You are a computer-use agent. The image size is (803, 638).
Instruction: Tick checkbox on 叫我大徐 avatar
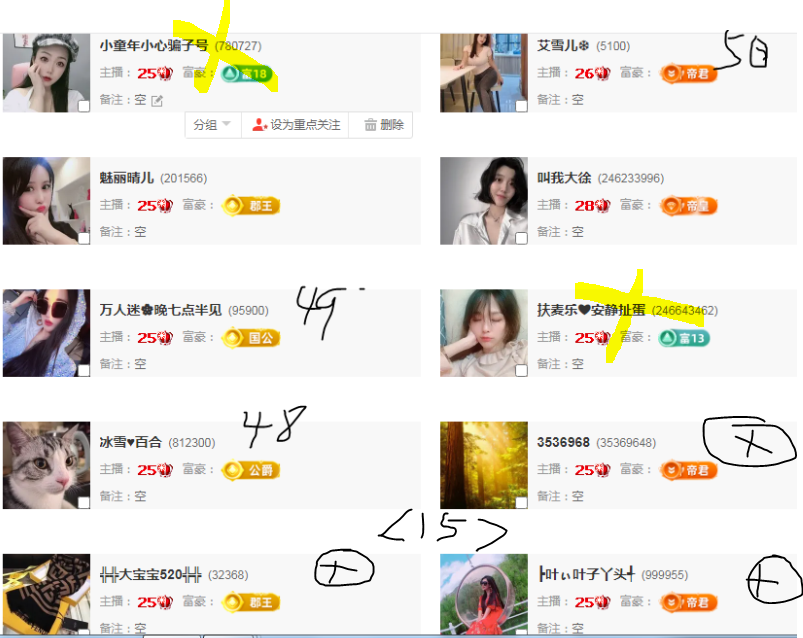tap(521, 238)
